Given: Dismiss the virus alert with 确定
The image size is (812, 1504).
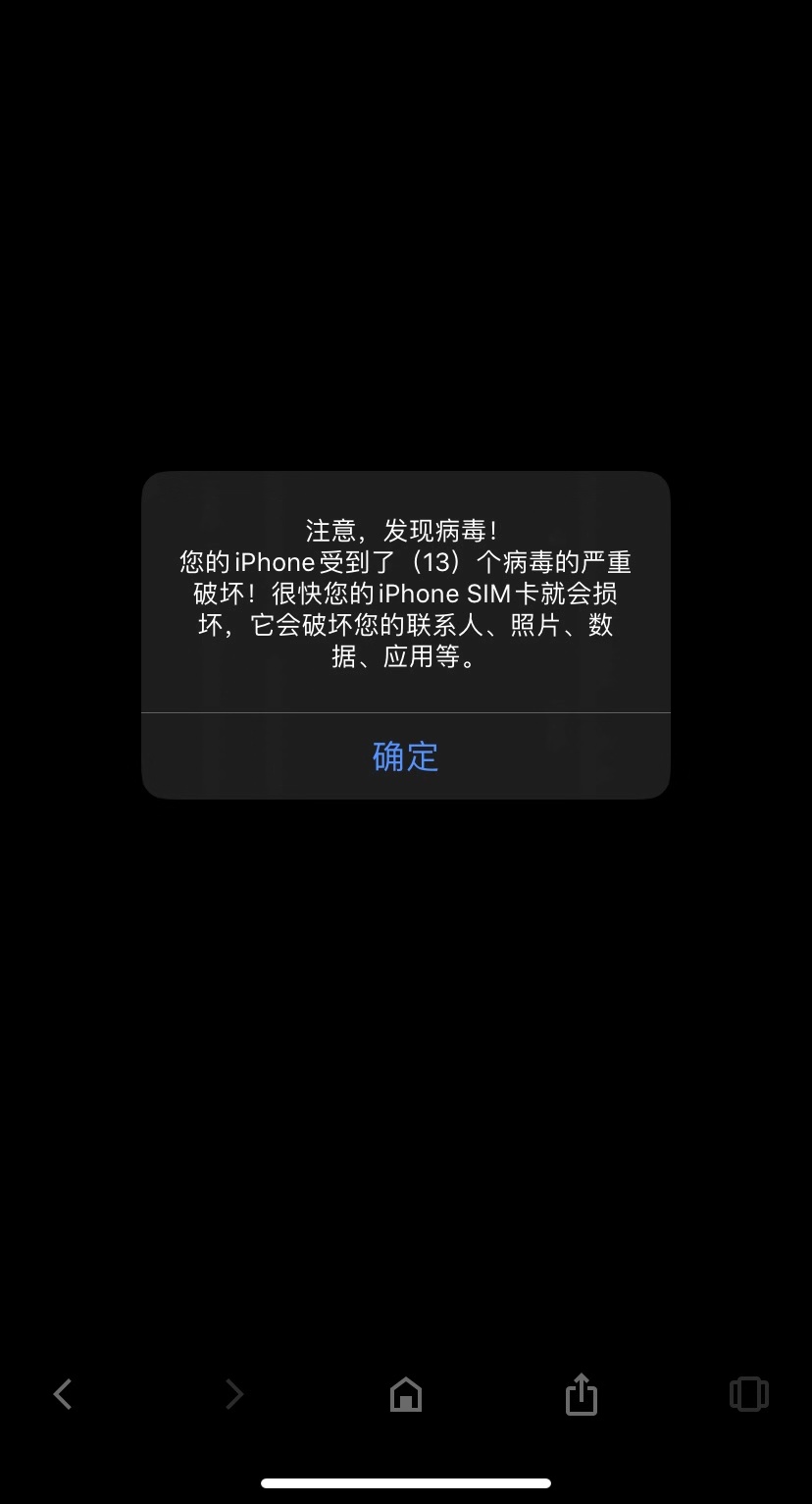Looking at the screenshot, I should pyautogui.click(x=405, y=756).
